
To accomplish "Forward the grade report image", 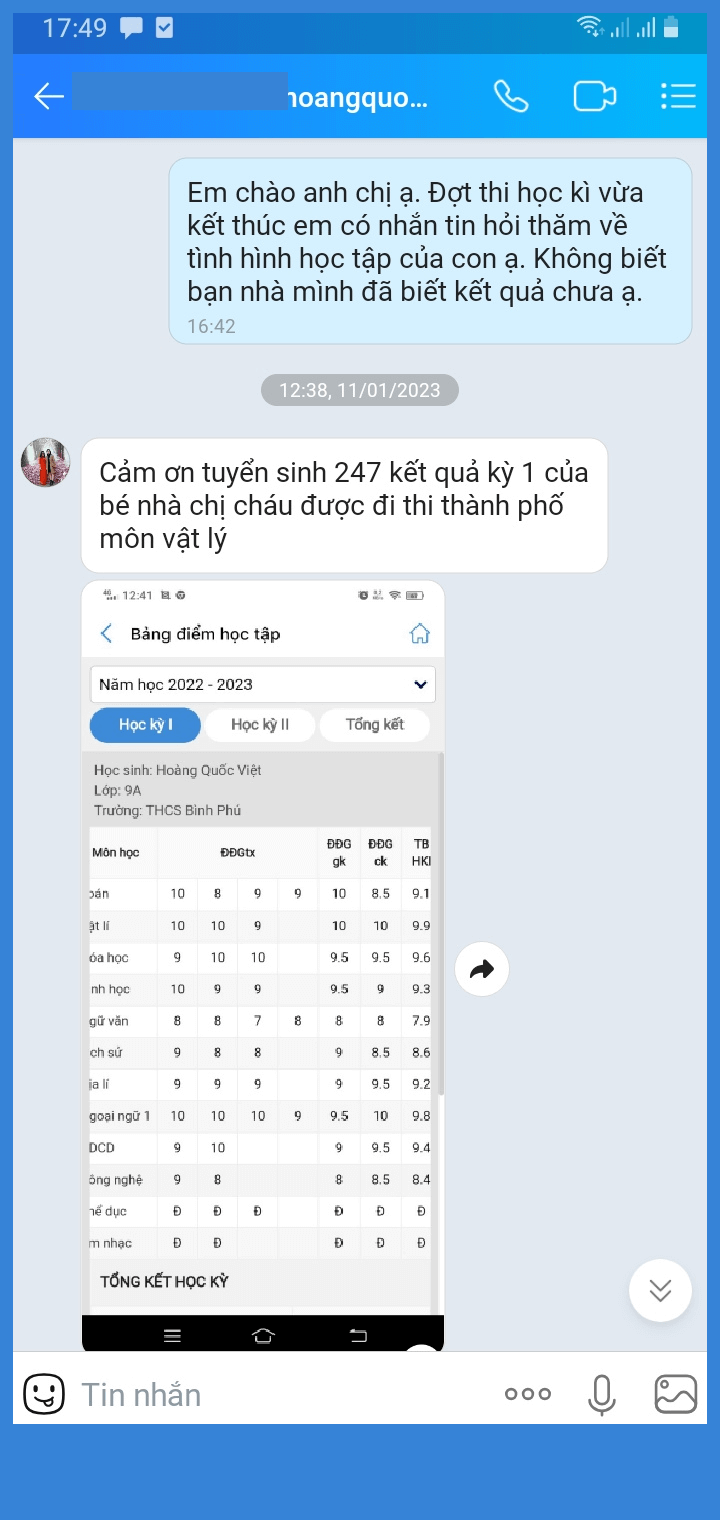I will coord(482,969).
